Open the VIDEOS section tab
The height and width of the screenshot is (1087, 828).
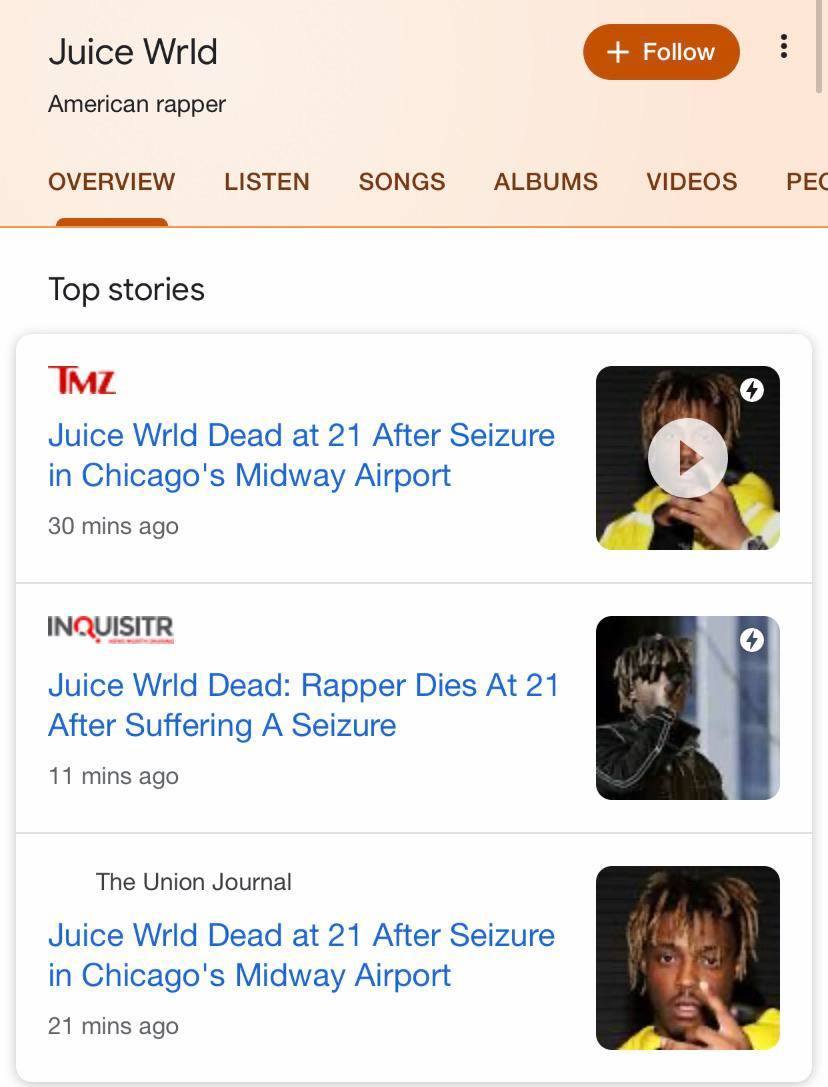tap(692, 182)
